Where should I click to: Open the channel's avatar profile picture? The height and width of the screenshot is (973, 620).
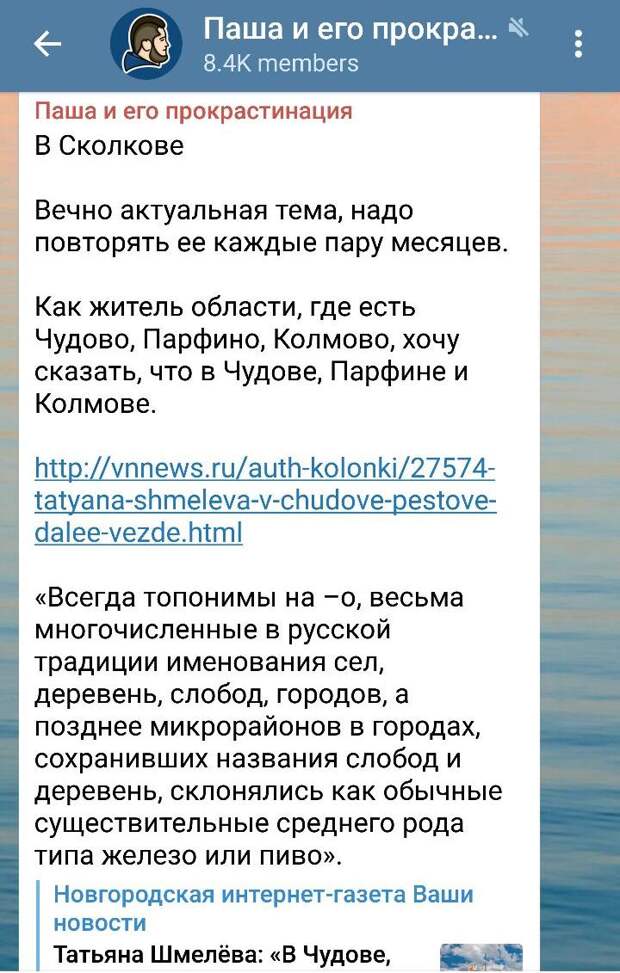tap(146, 45)
